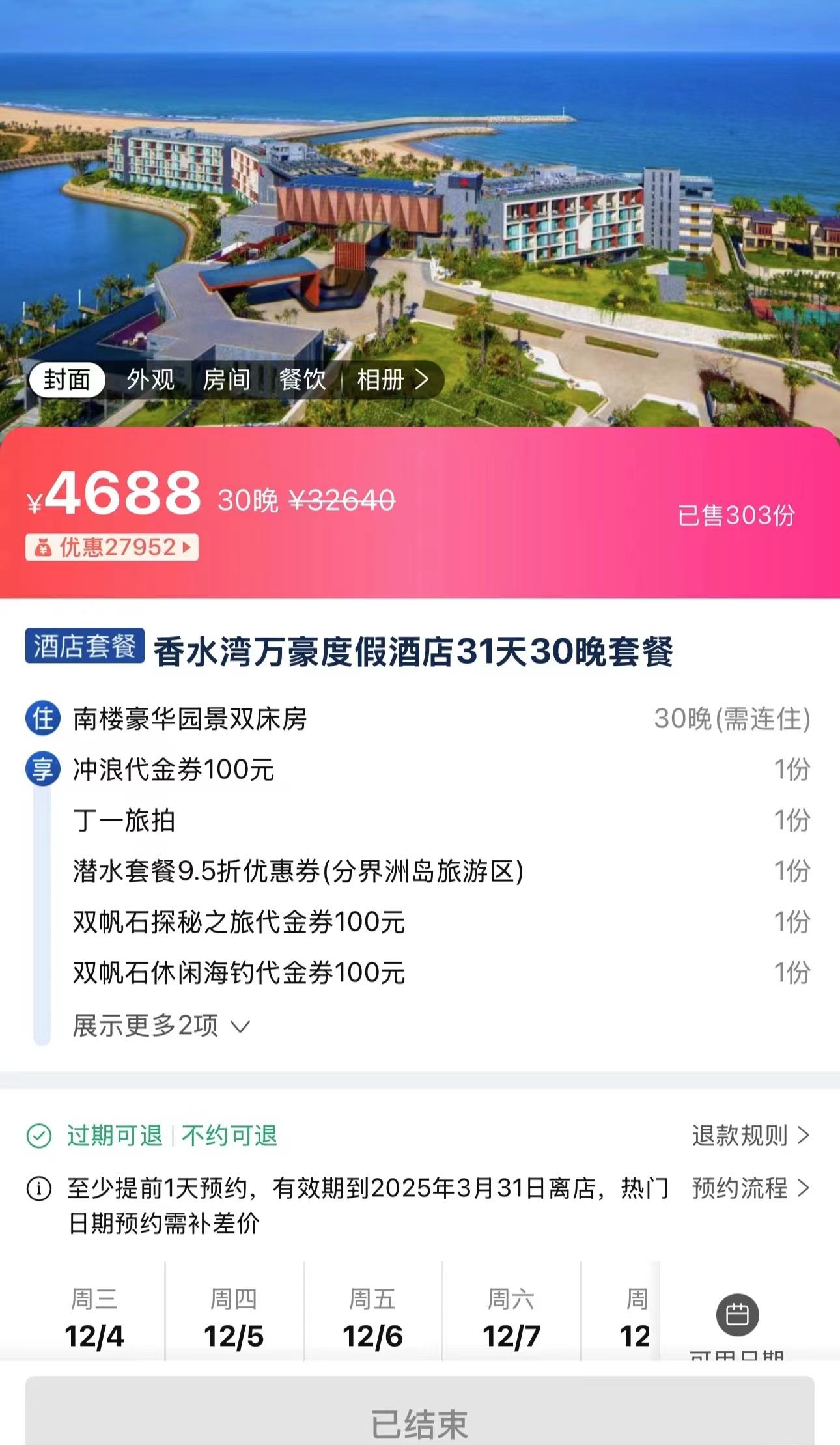Viewport: 840px width, 1445px height.
Task: Open 预约流程 booking process
Action: click(x=750, y=1188)
